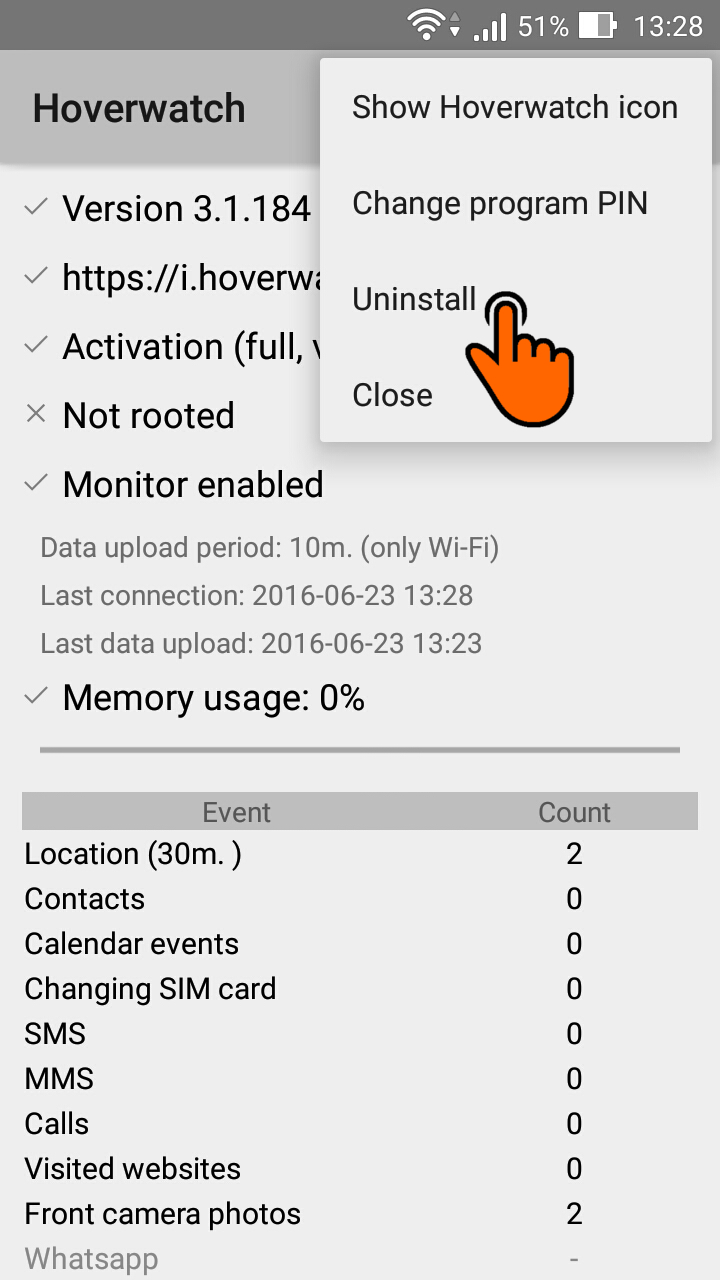The image size is (720, 1280).
Task: Select Show Hoverwatch icon option
Action: (x=515, y=107)
